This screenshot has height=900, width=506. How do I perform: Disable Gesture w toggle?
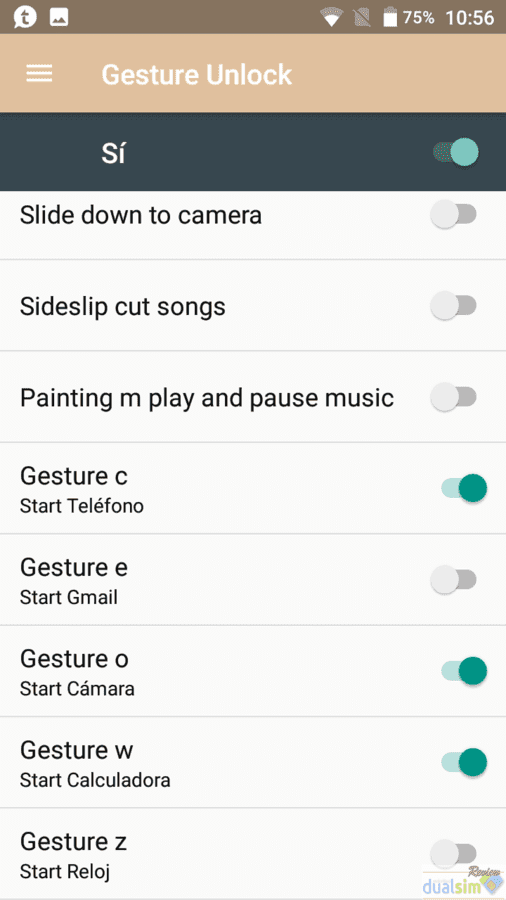tap(464, 762)
